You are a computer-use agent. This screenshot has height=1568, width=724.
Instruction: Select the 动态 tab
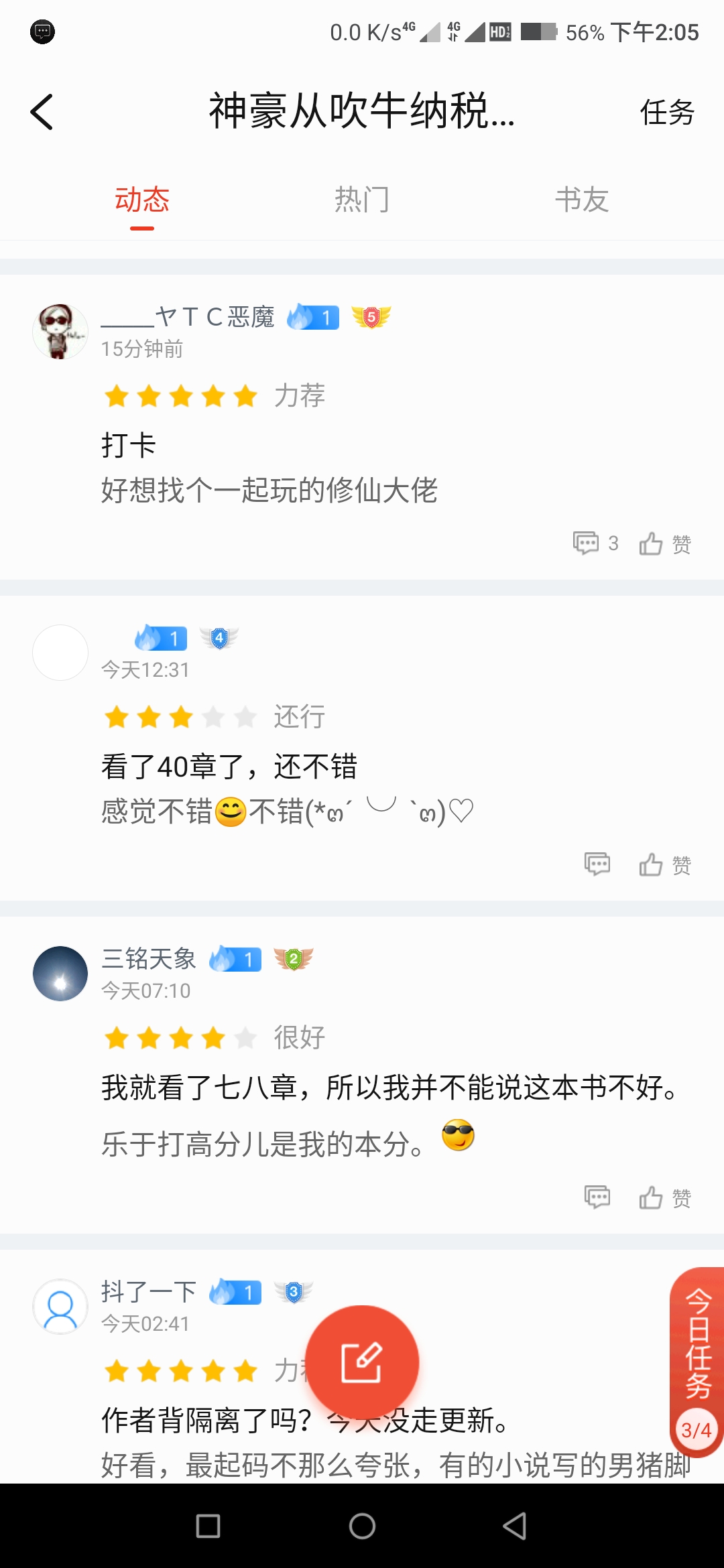142,200
